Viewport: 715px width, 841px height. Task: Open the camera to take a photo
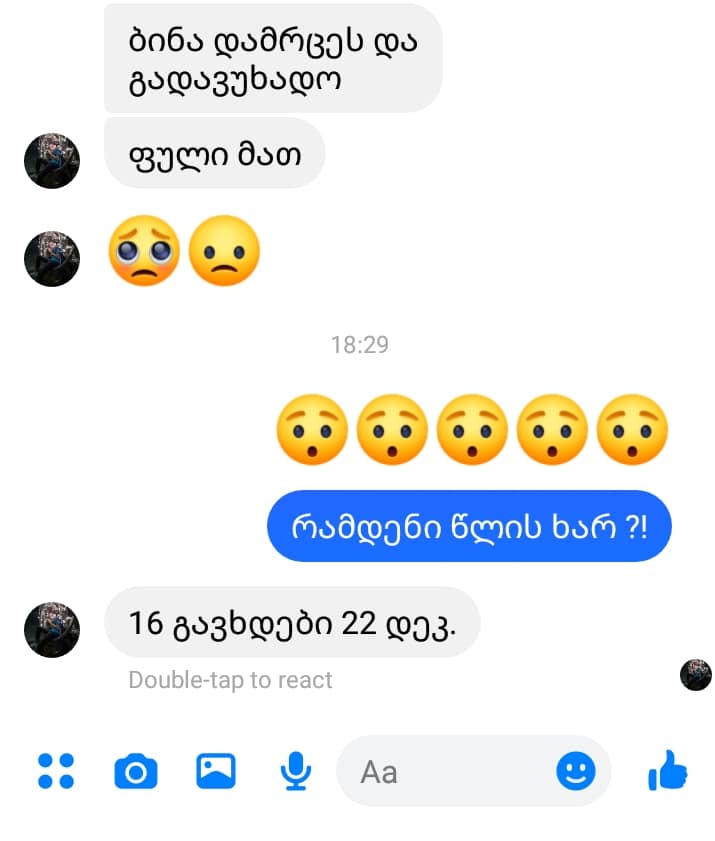(136, 771)
